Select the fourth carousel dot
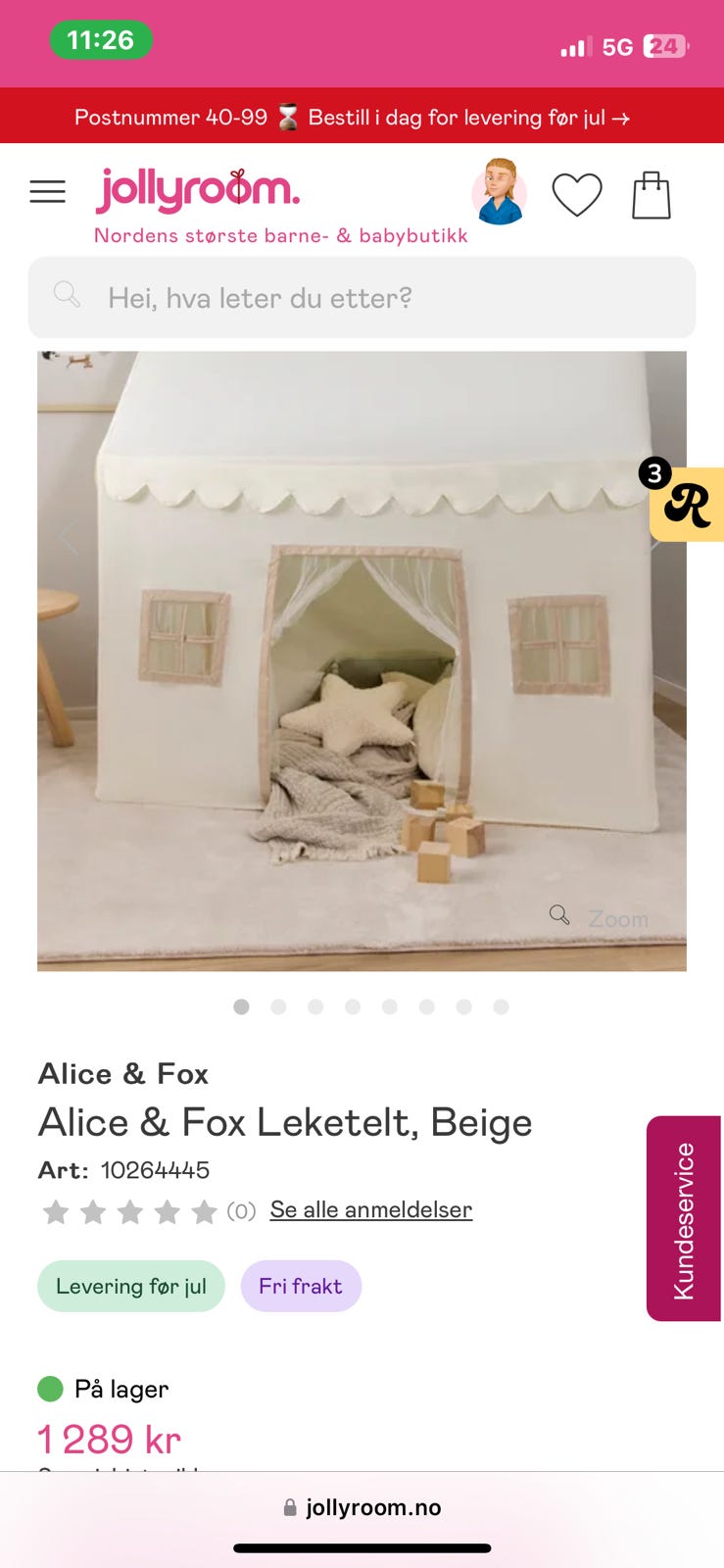This screenshot has height=1568, width=724. [352, 1006]
